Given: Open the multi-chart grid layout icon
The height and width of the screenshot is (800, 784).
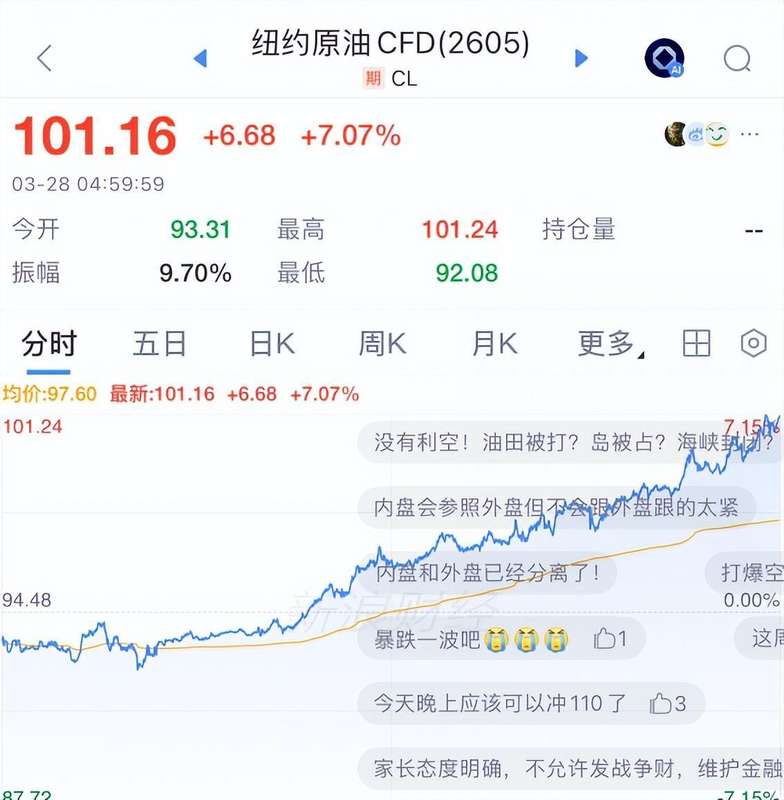Looking at the screenshot, I should pos(696,343).
